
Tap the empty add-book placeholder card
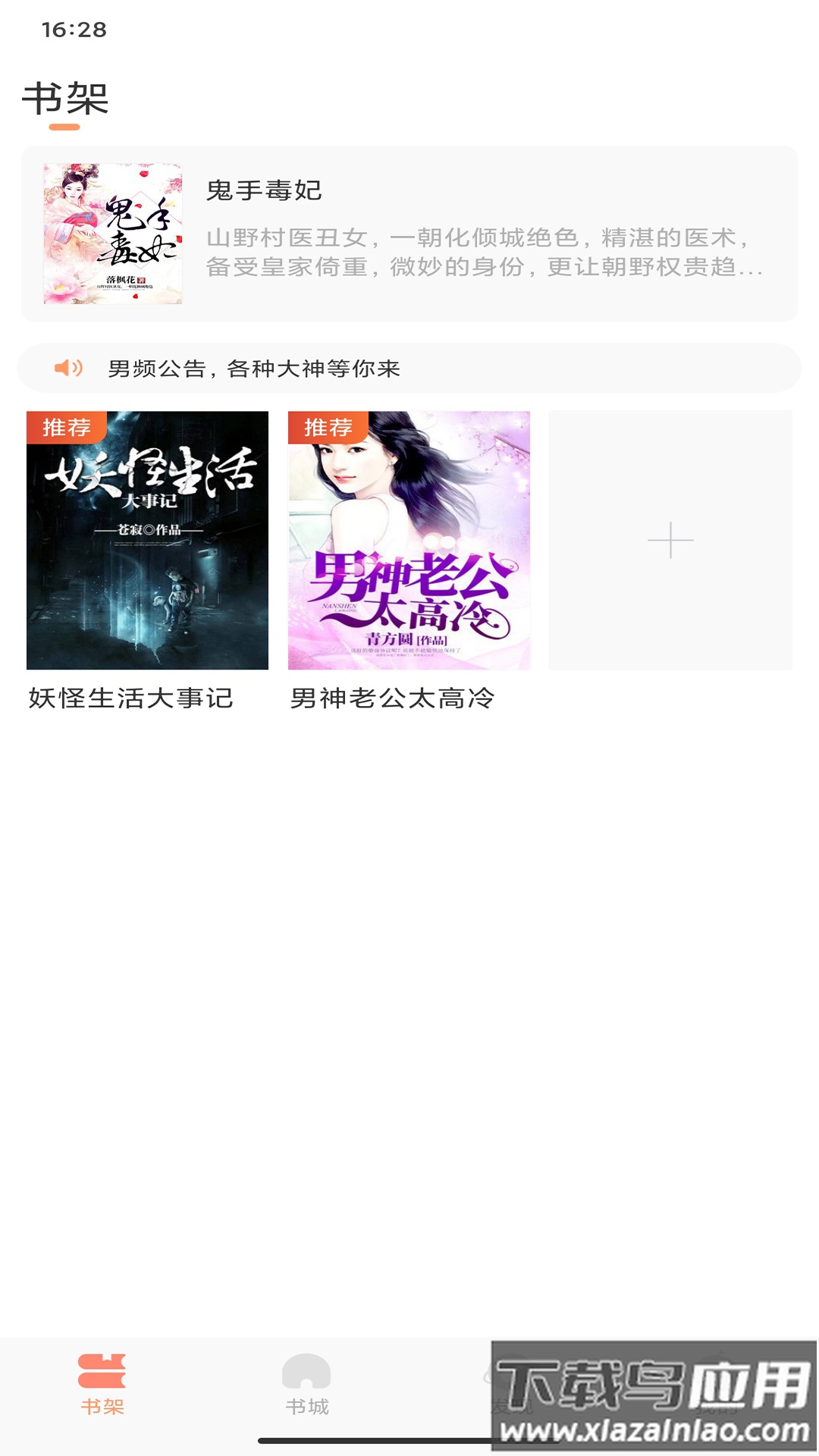[x=670, y=541]
